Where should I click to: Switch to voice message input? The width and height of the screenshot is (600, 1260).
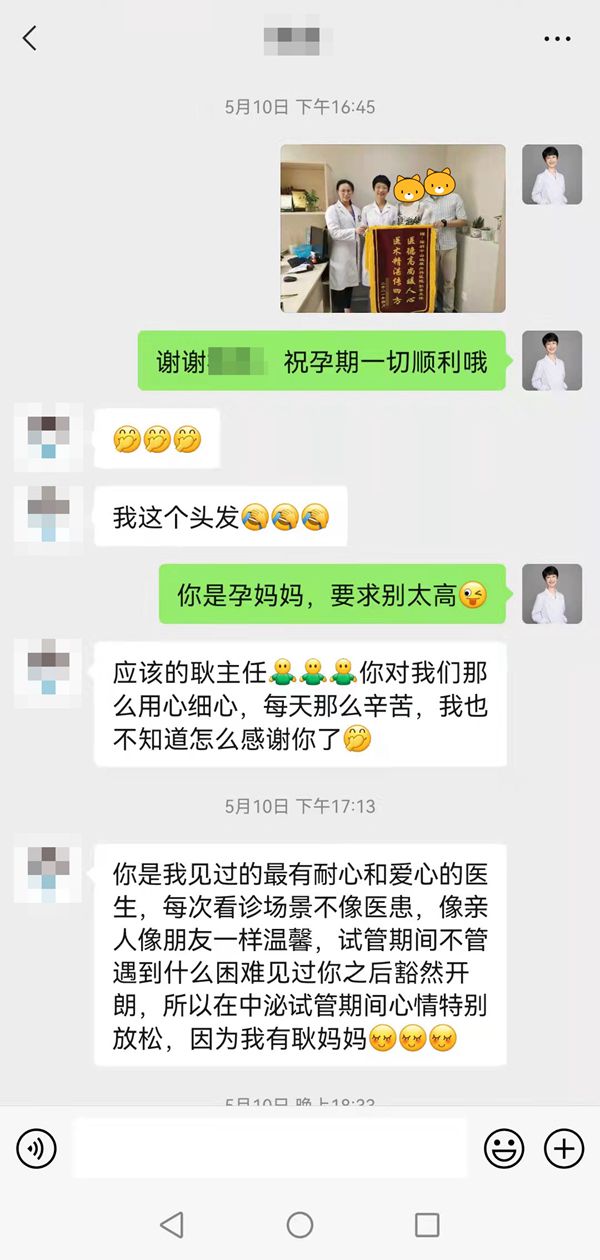[x=37, y=1148]
